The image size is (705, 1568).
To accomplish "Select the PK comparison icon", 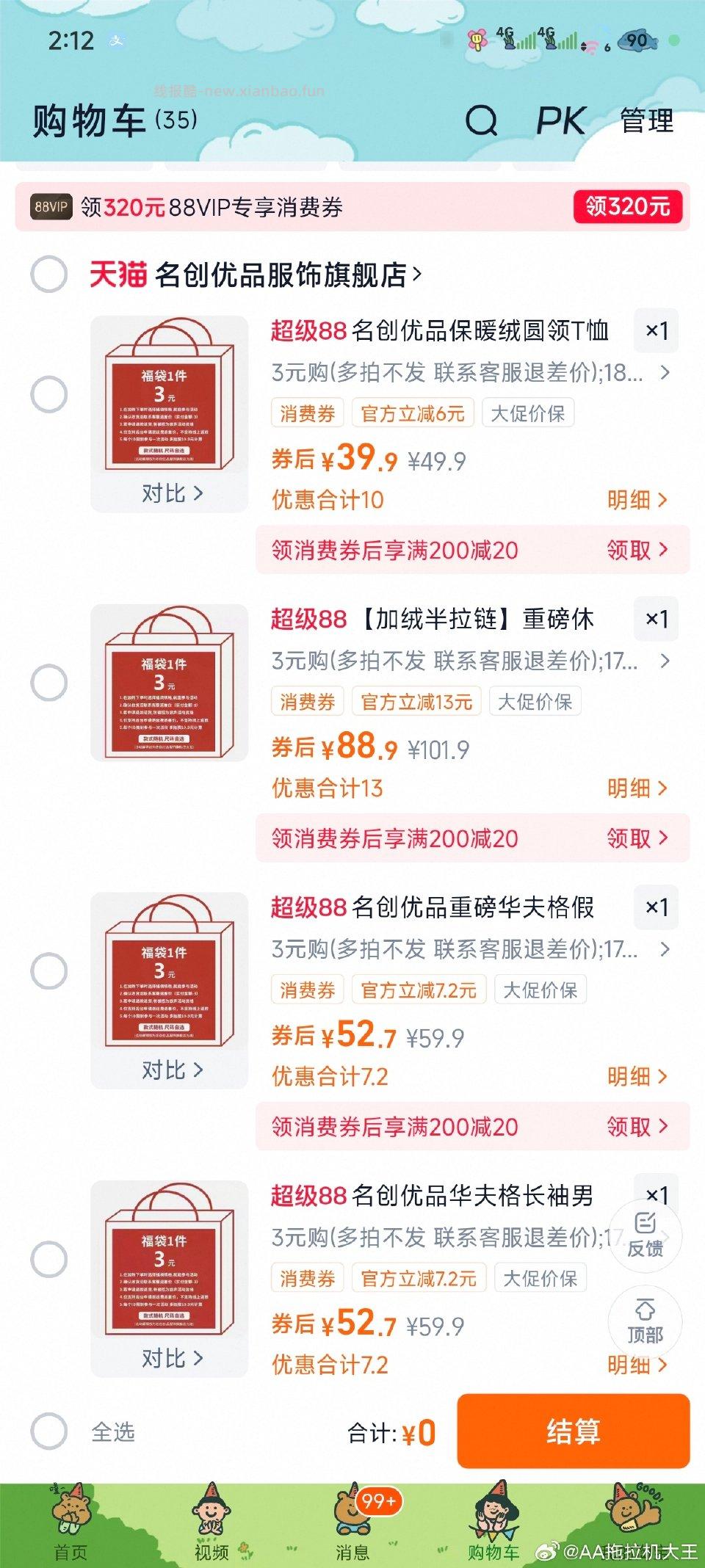I will [560, 120].
